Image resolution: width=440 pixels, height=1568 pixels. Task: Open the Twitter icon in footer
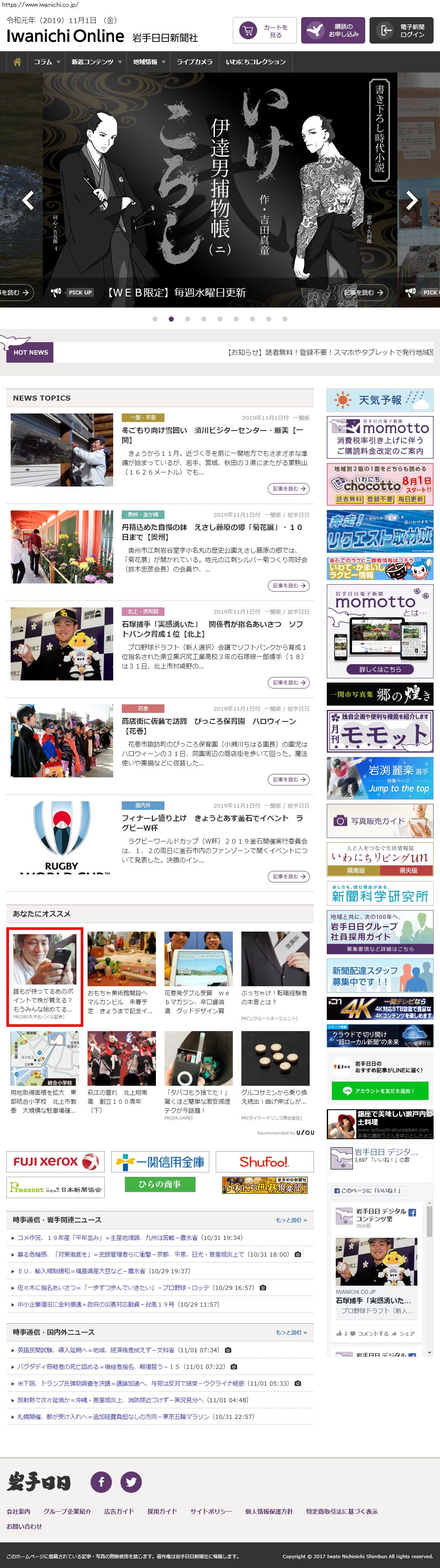pyautogui.click(x=131, y=1482)
